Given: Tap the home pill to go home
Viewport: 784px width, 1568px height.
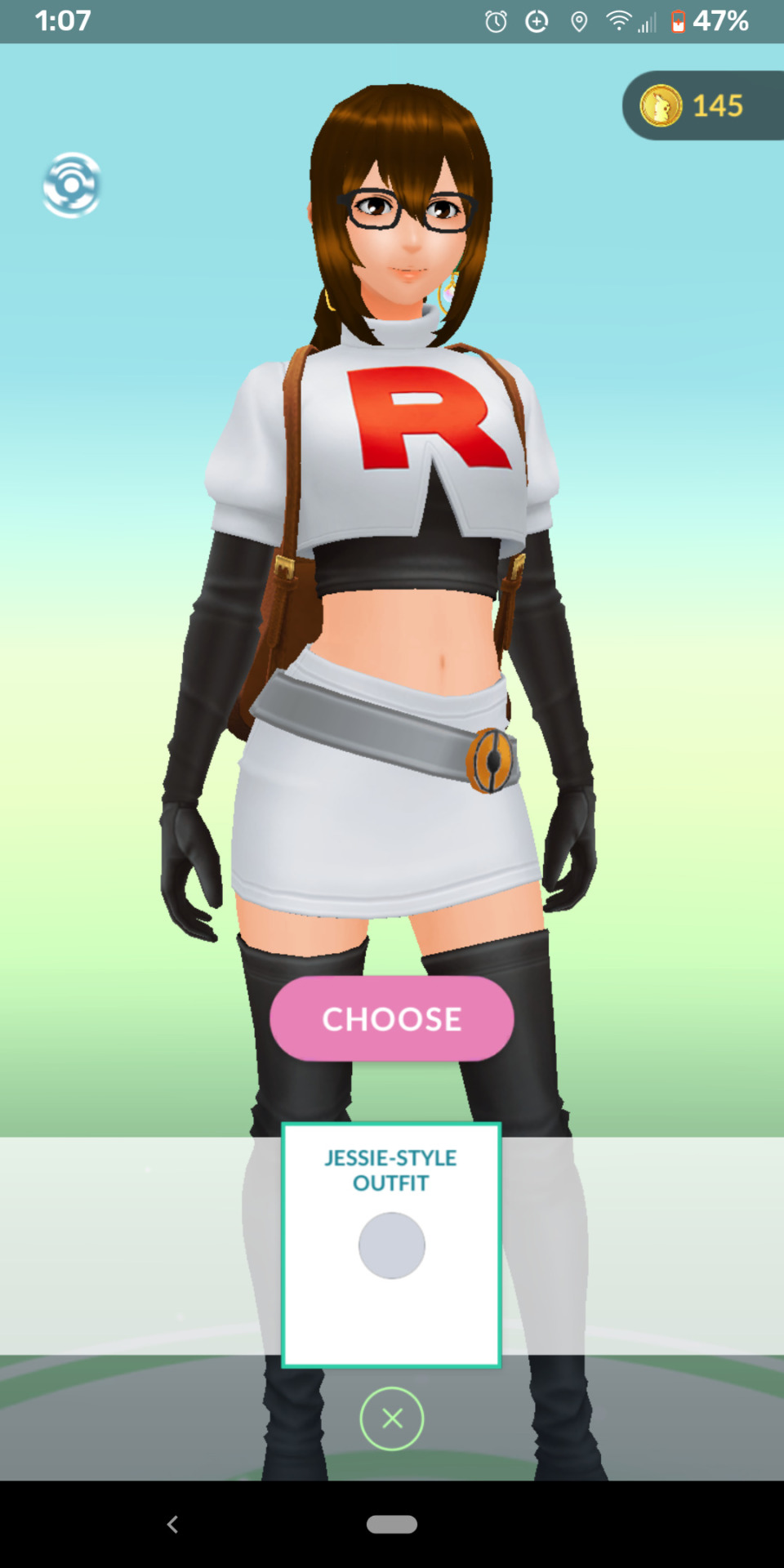Looking at the screenshot, I should point(392,1524).
